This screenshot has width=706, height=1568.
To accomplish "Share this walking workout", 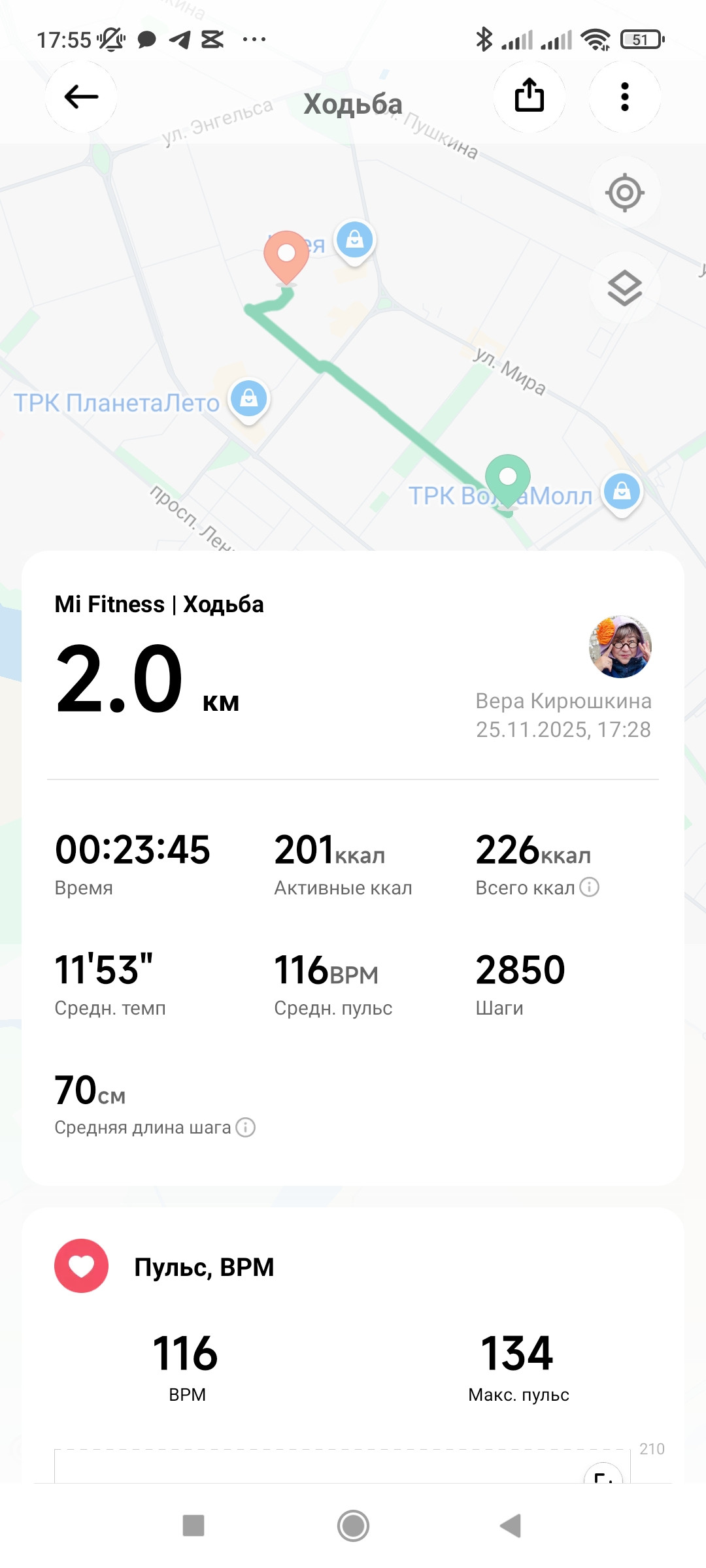I will click(x=529, y=97).
